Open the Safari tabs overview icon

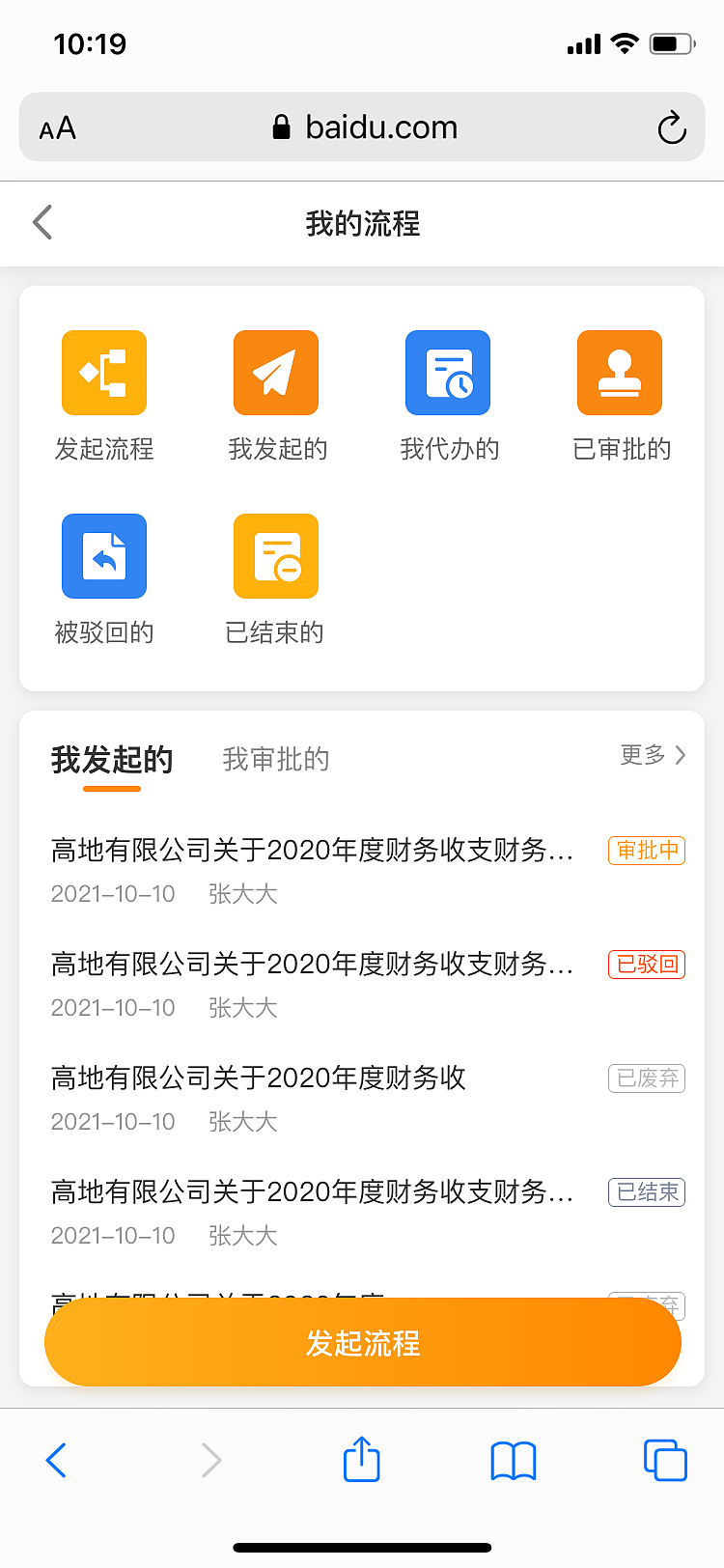[x=664, y=1461]
